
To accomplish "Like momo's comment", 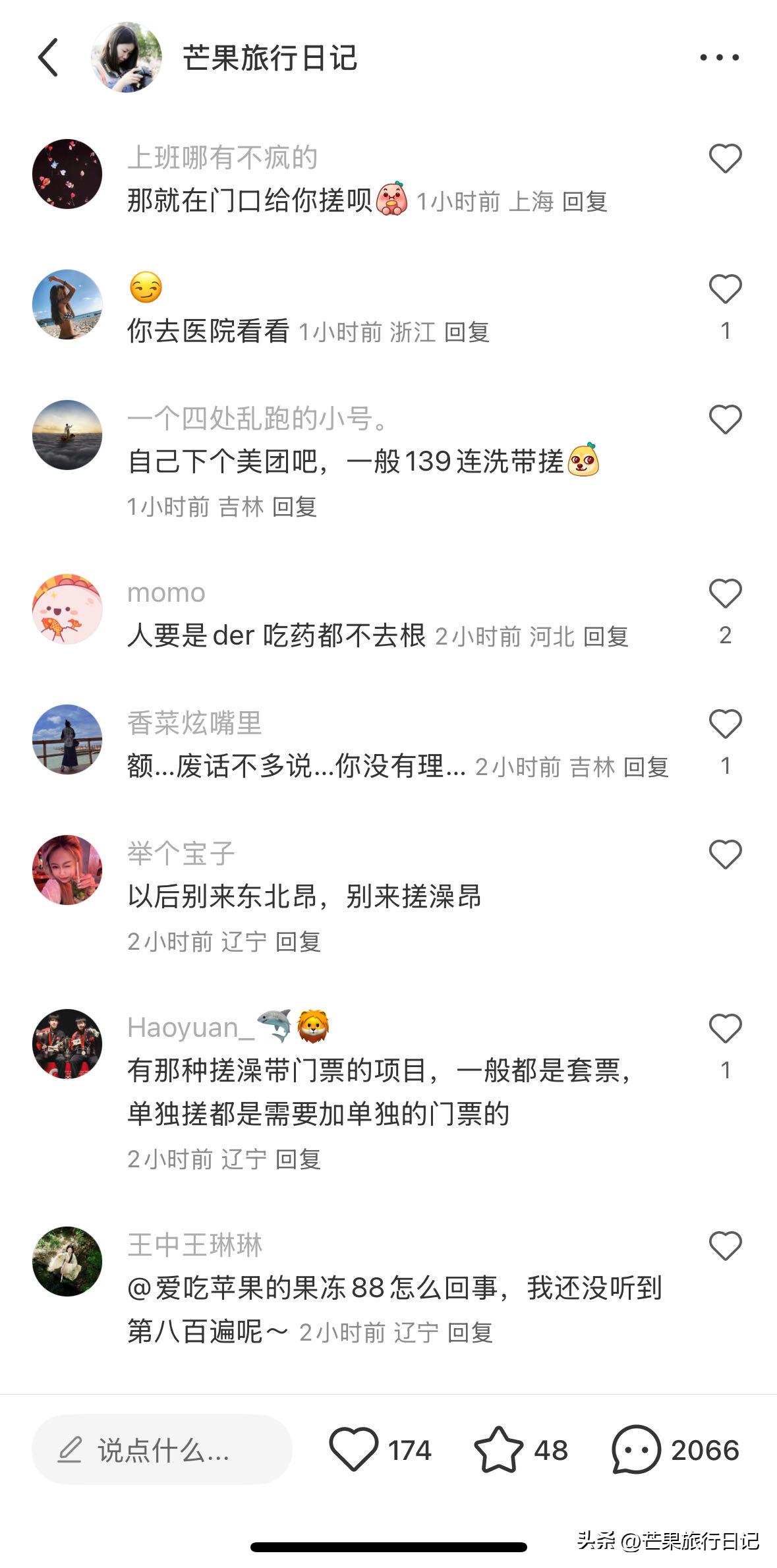I will (725, 593).
